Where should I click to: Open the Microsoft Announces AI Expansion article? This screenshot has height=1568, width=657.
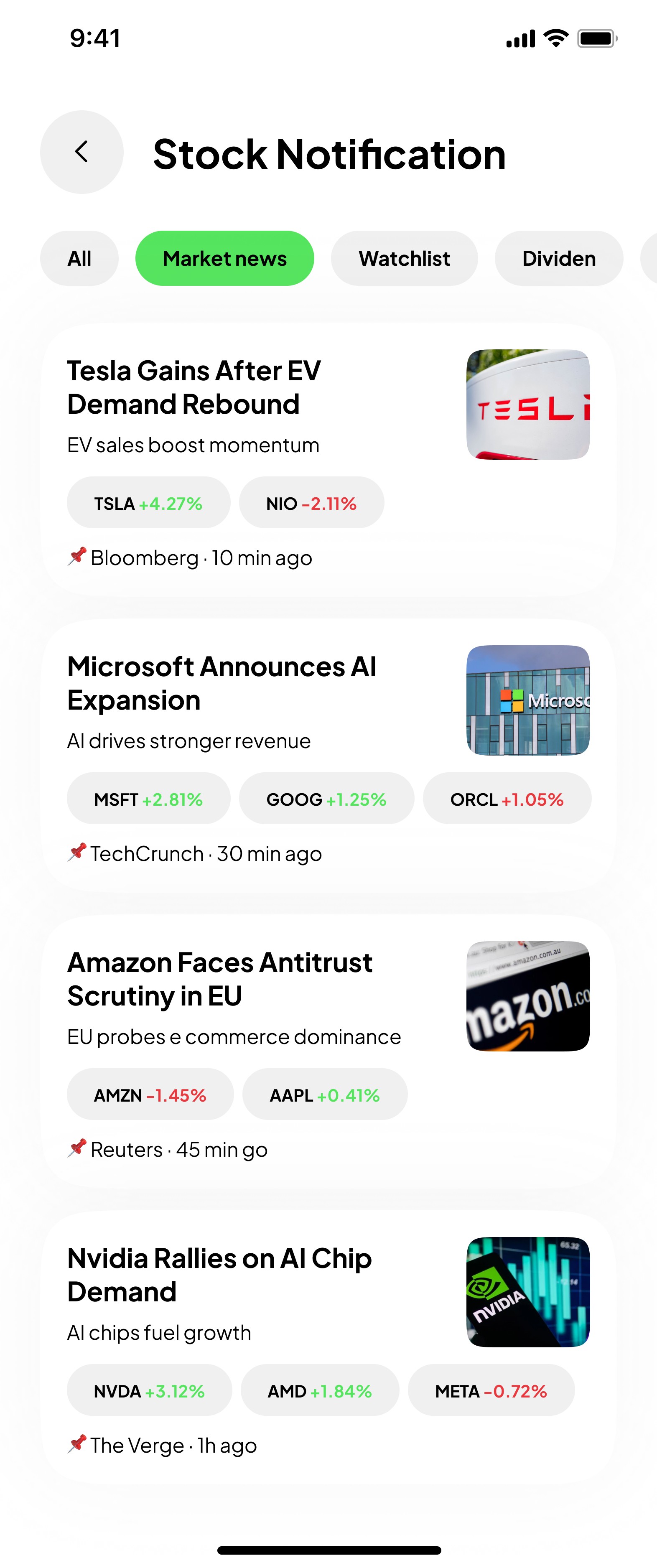(x=328, y=756)
